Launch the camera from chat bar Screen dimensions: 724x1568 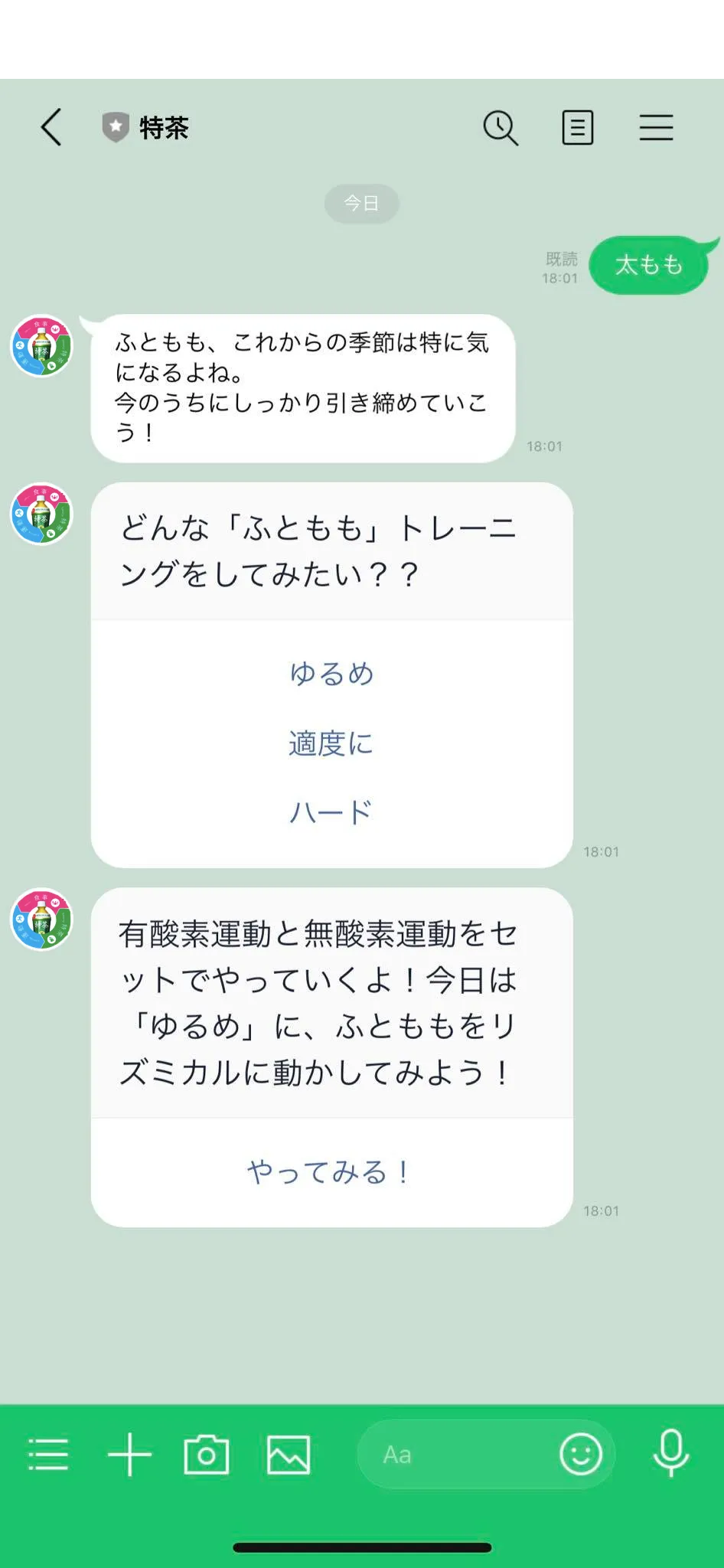[207, 1454]
